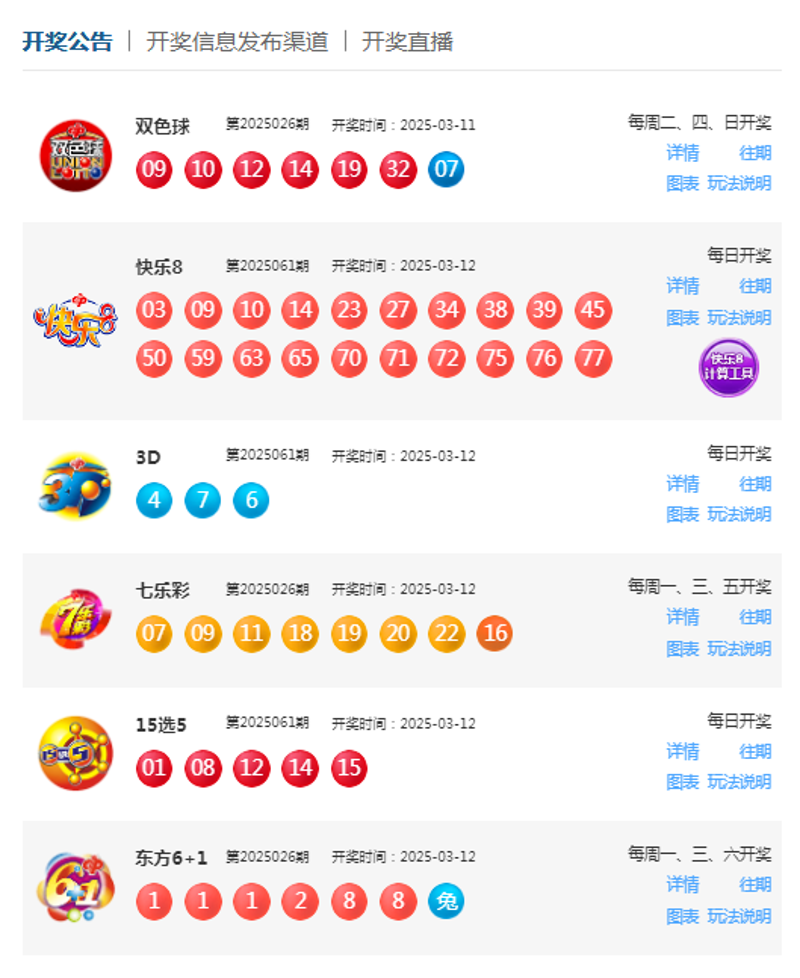
Task: Switch to the 开奖信息发布渠道 tab
Action: click(x=237, y=42)
